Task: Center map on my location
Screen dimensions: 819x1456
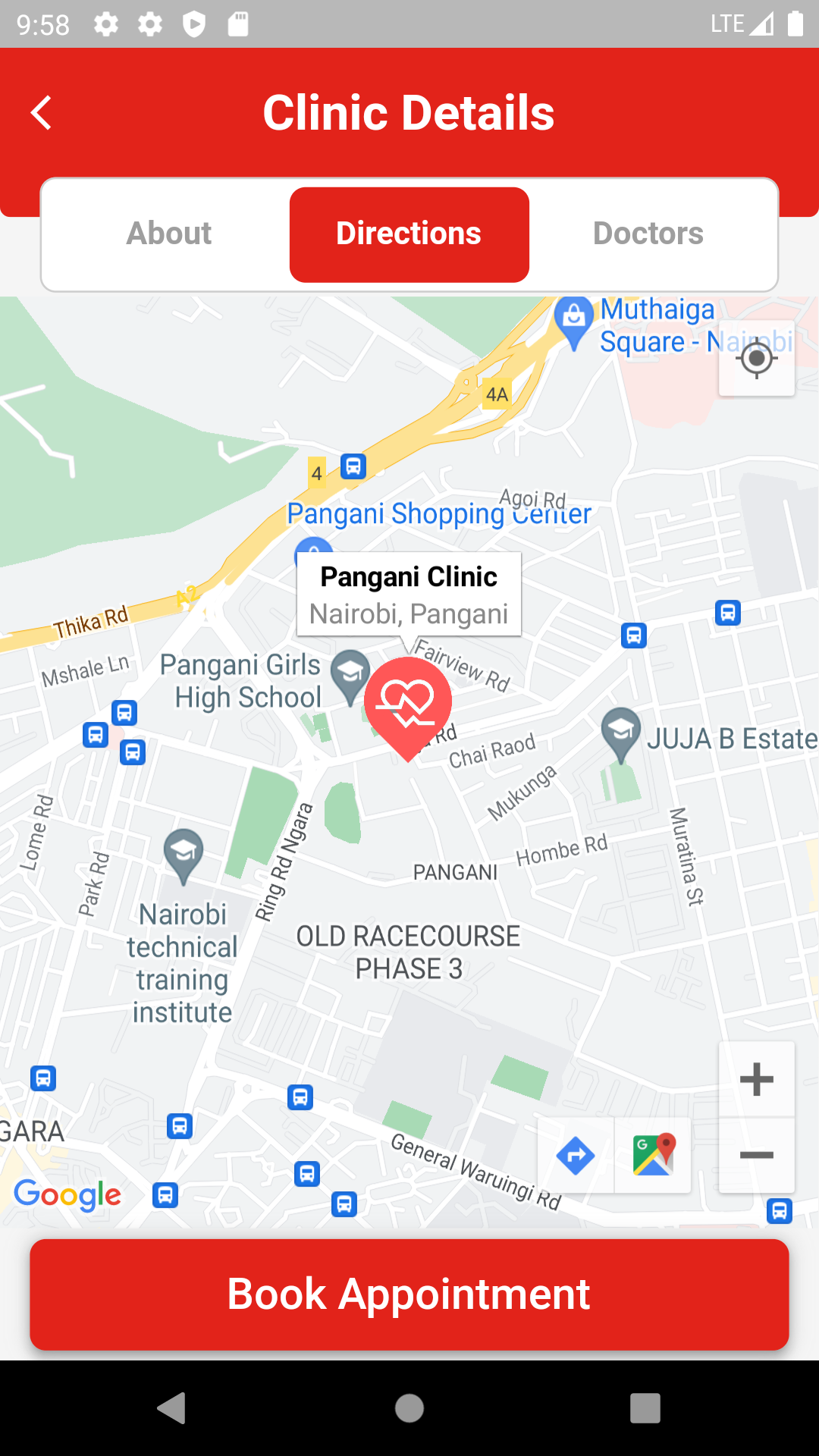Action: pyautogui.click(x=756, y=358)
